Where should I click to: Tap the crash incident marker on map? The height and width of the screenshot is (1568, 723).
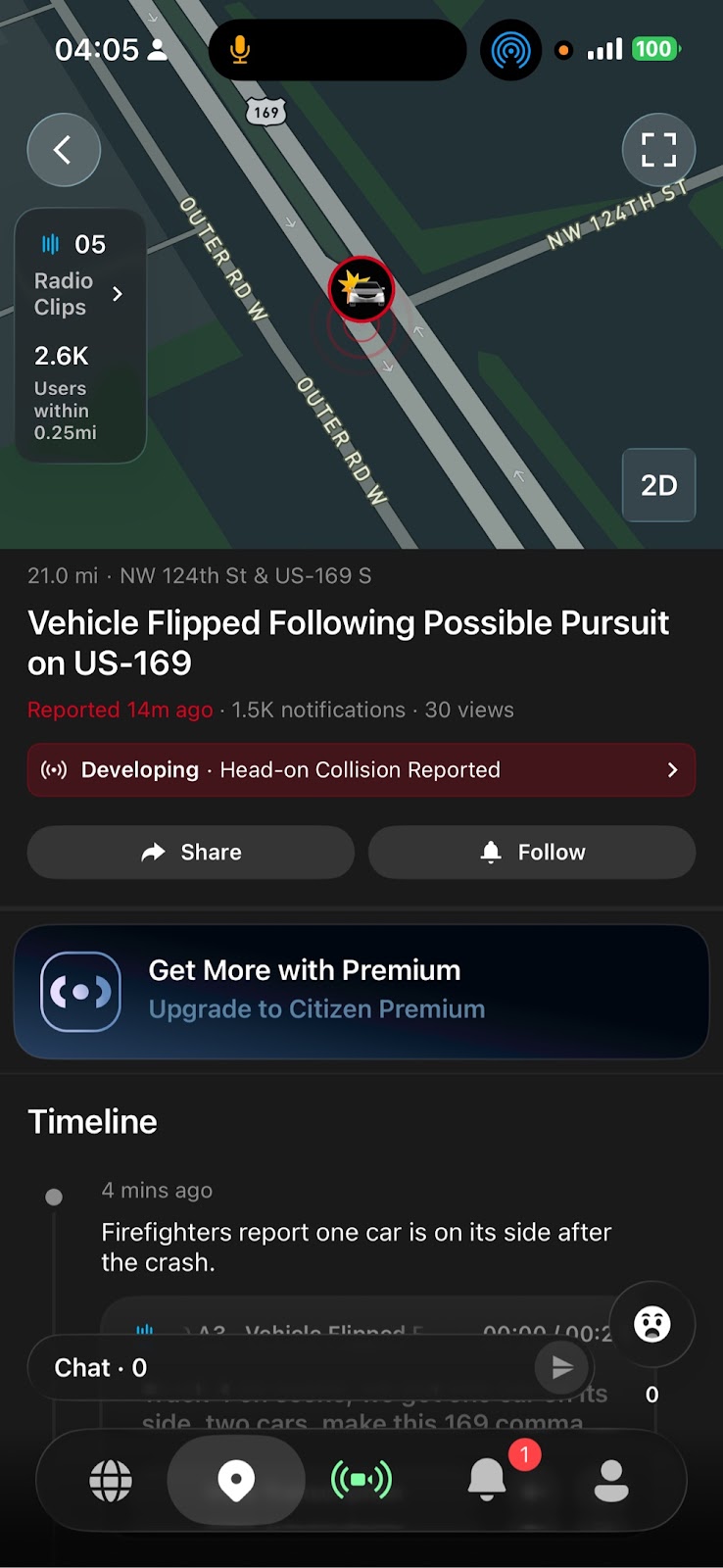pyautogui.click(x=361, y=289)
